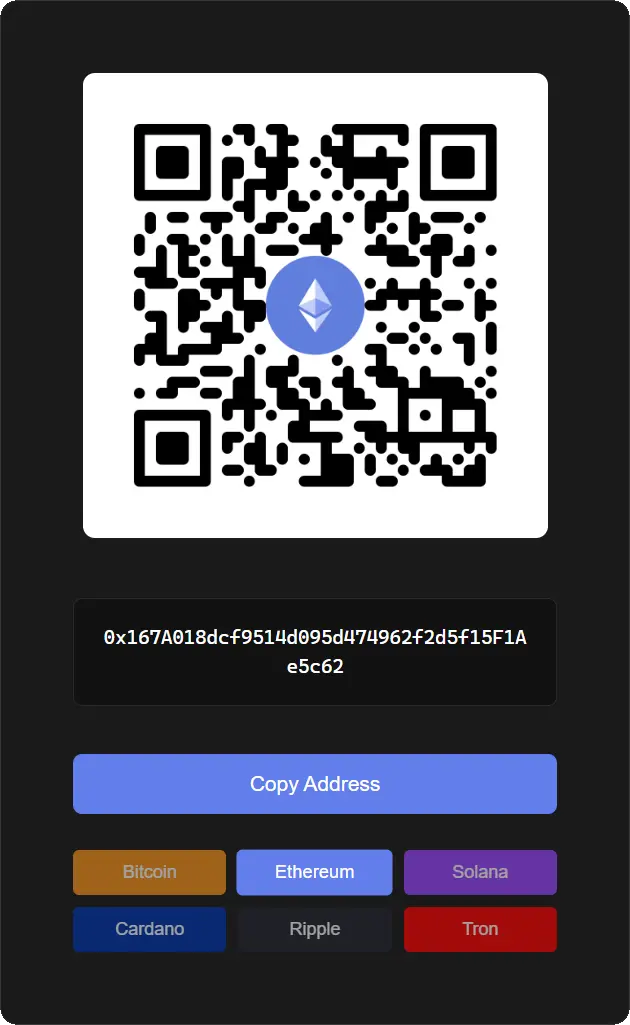Select the Tron wallet
Image resolution: width=630 pixels, height=1025 pixels.
480,929
